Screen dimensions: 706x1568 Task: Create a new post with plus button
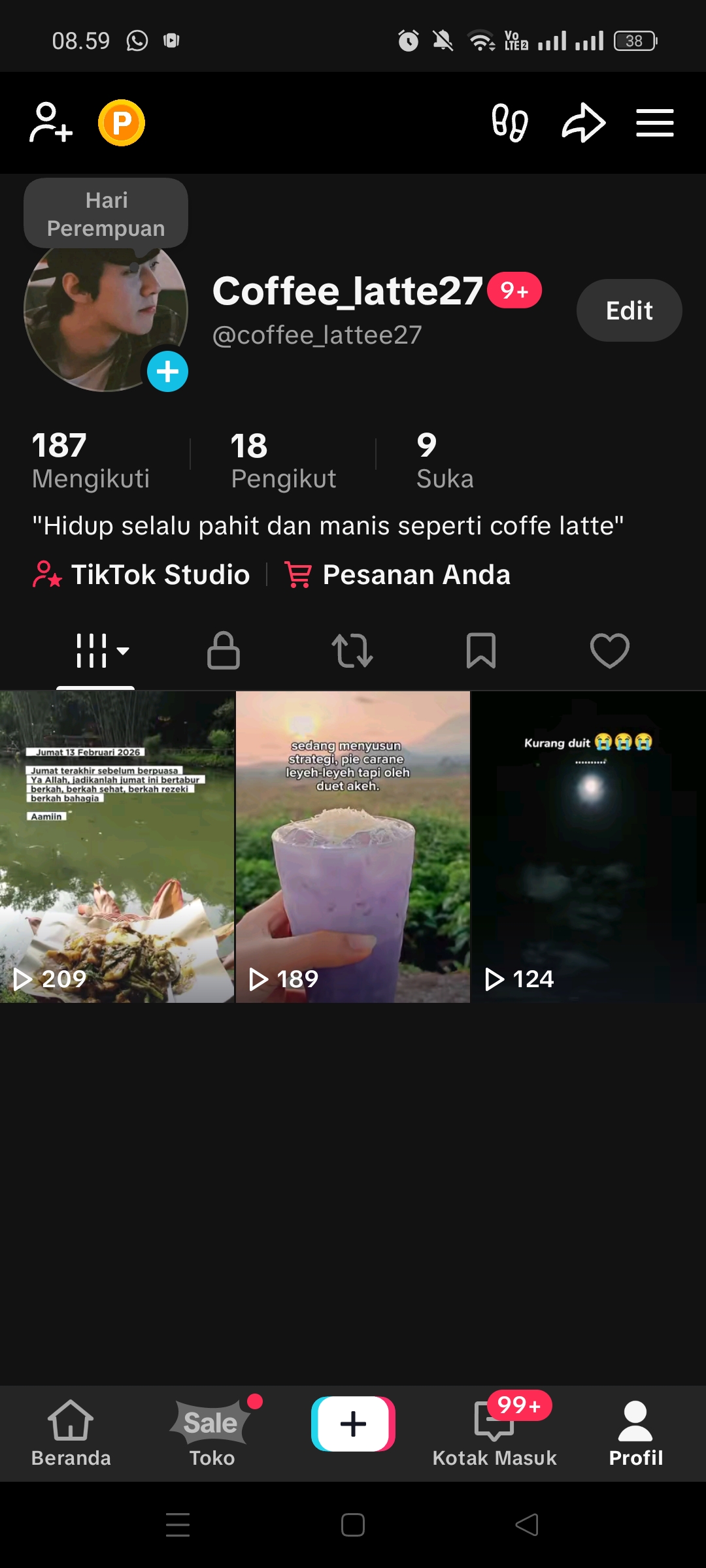pos(353,1424)
